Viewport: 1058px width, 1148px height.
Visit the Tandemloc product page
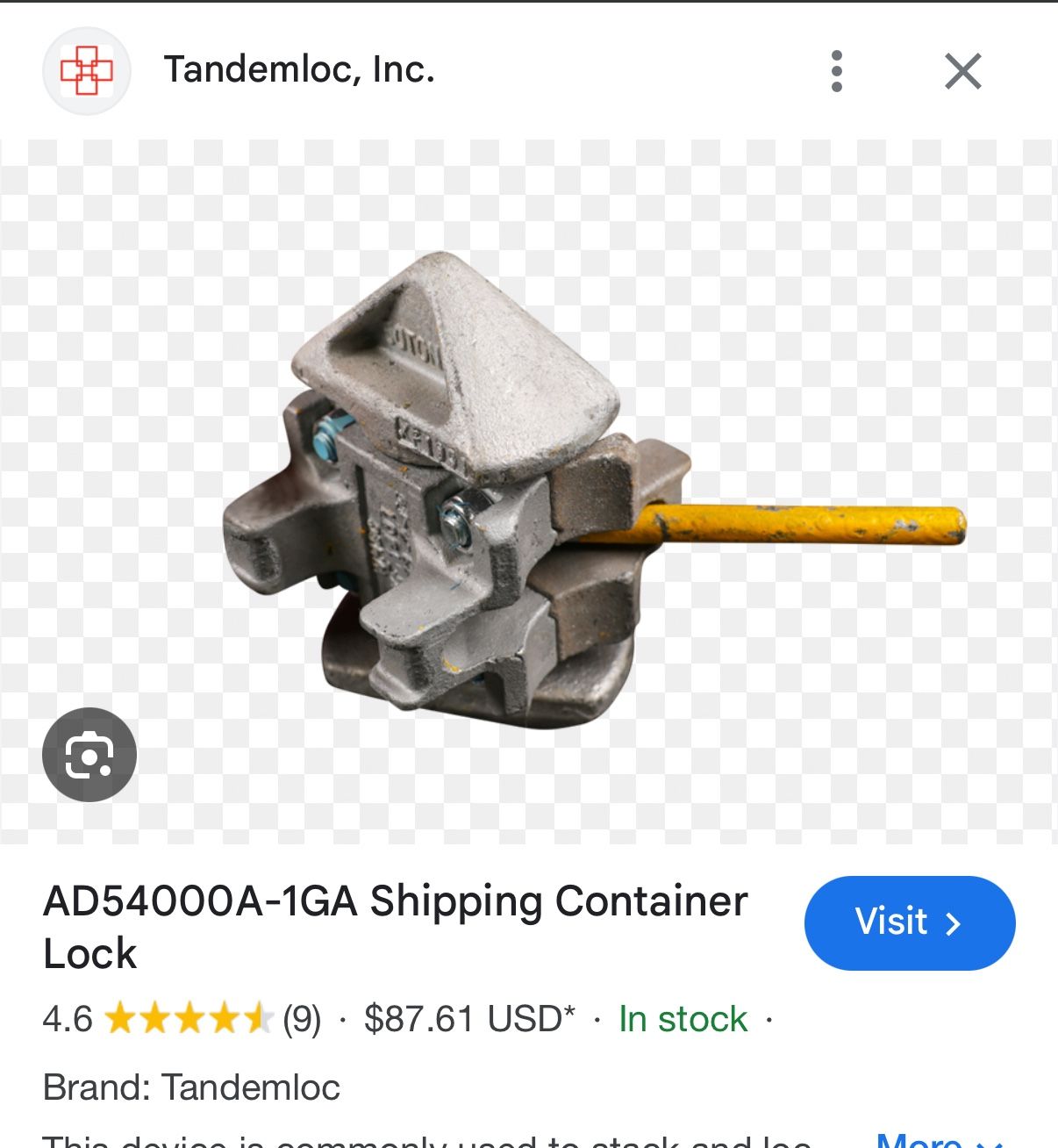[x=909, y=922]
